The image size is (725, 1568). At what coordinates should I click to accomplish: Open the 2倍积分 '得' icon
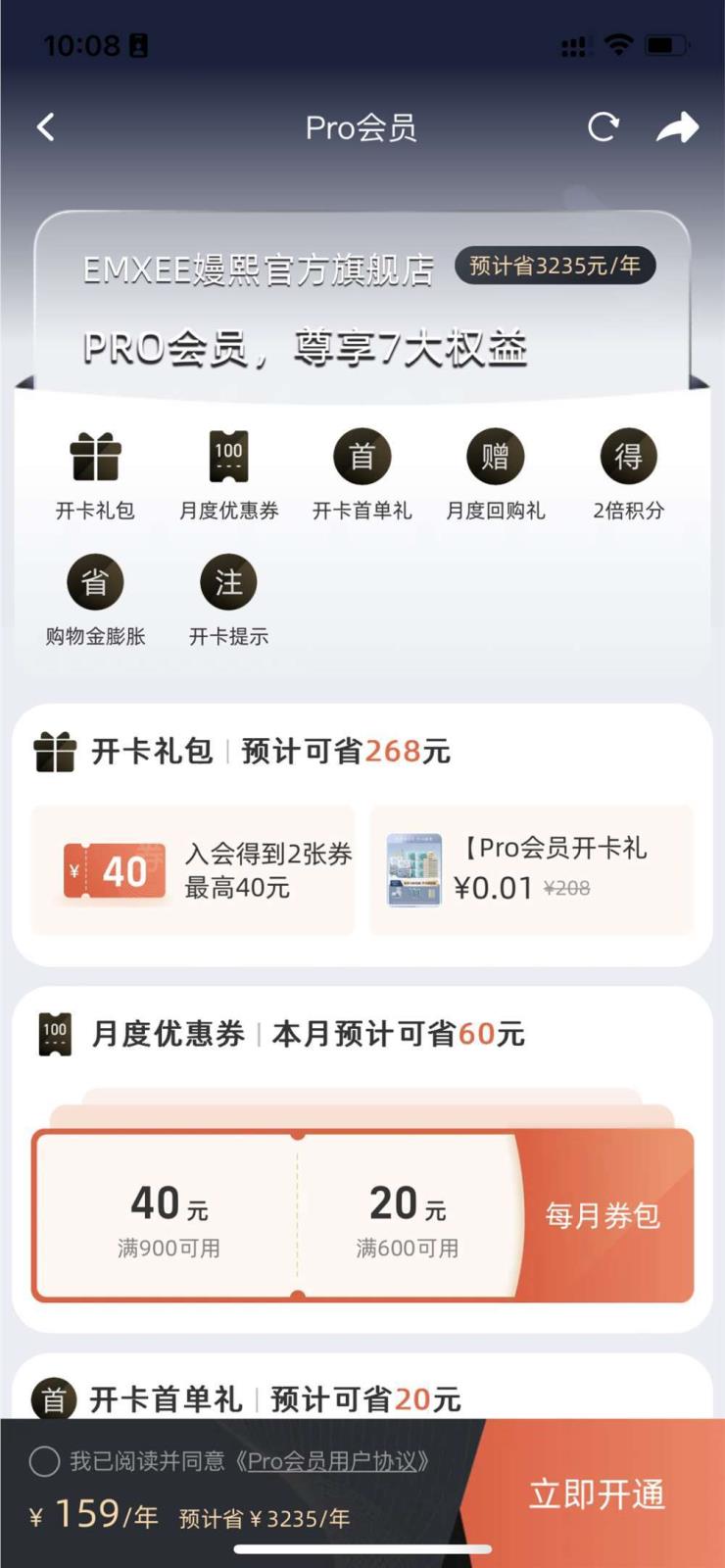pos(629,457)
